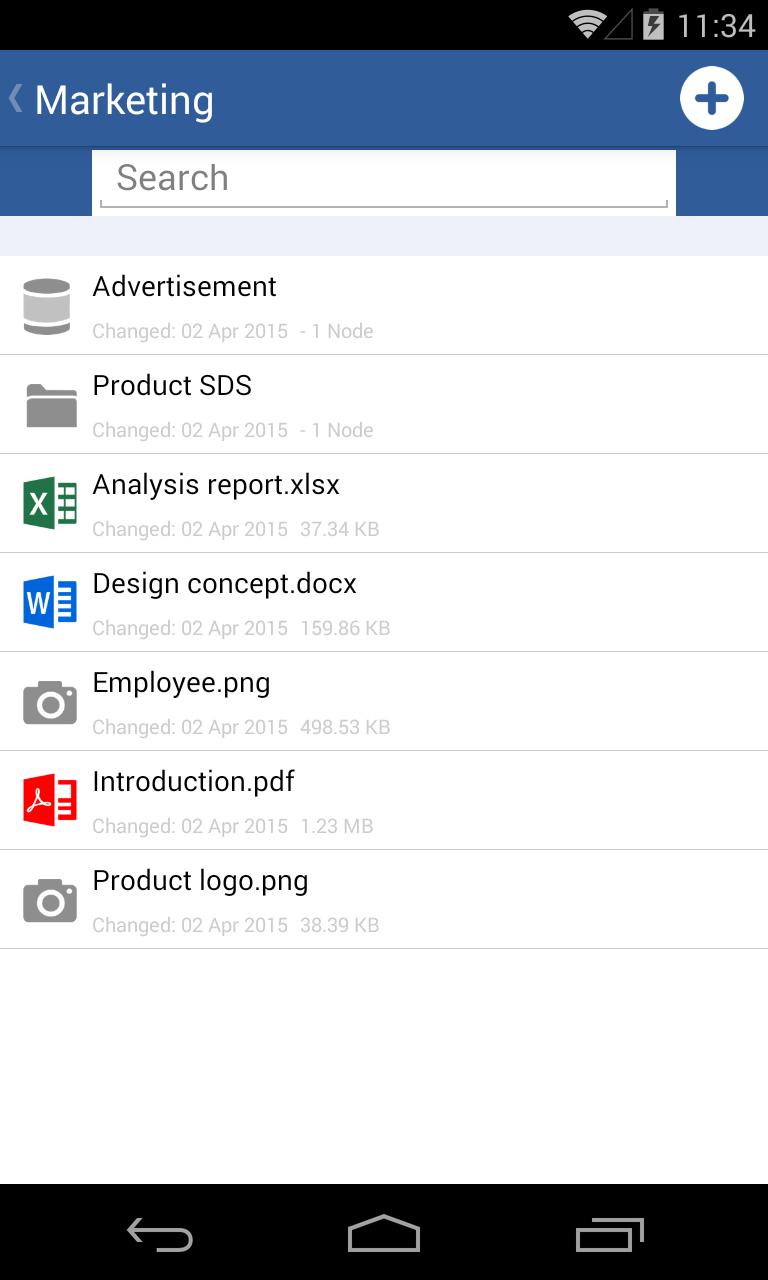Open the folder icon beside Product SDS

pos(46,404)
